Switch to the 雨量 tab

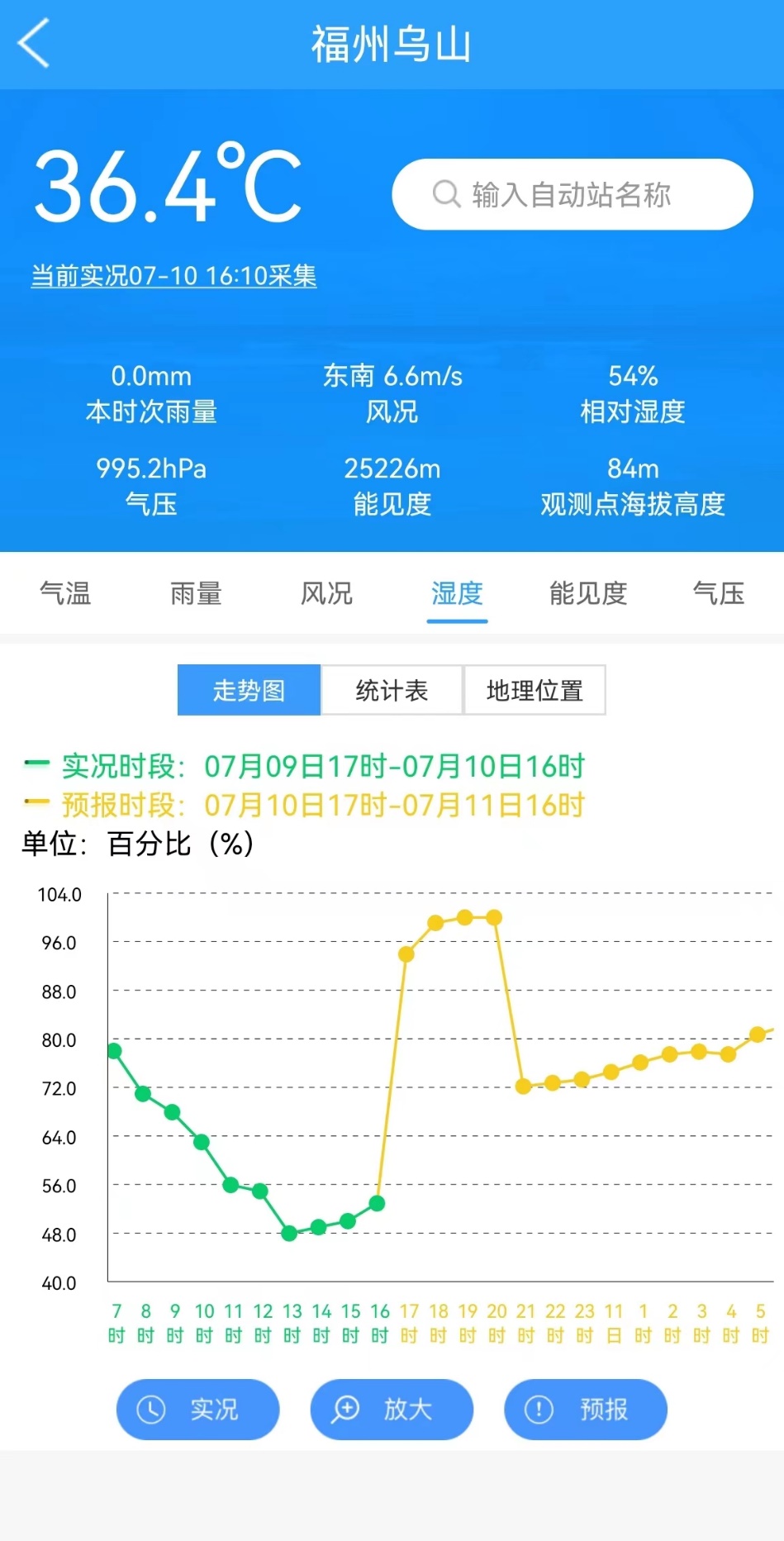point(196,593)
